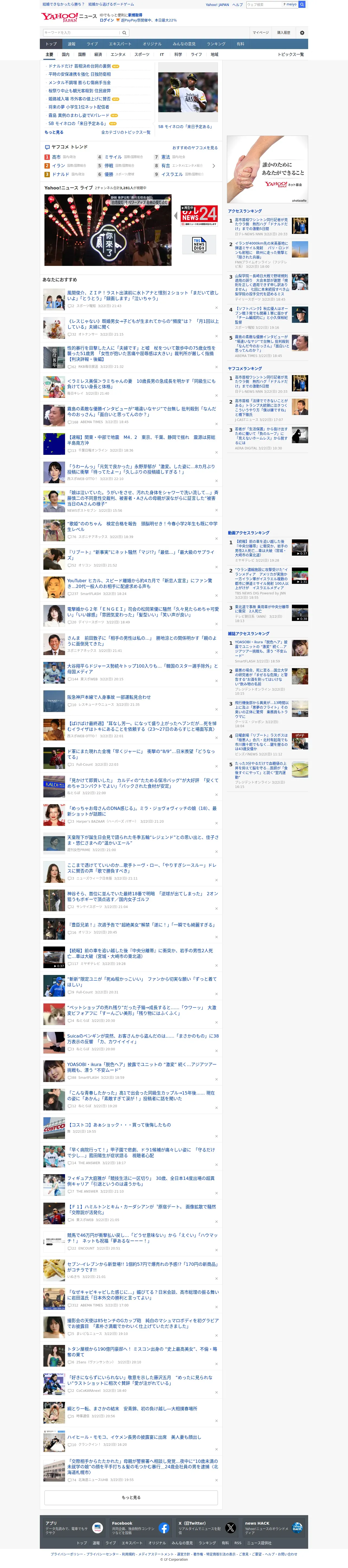Open おすすめのヤフコメを見る link

coord(195,147)
